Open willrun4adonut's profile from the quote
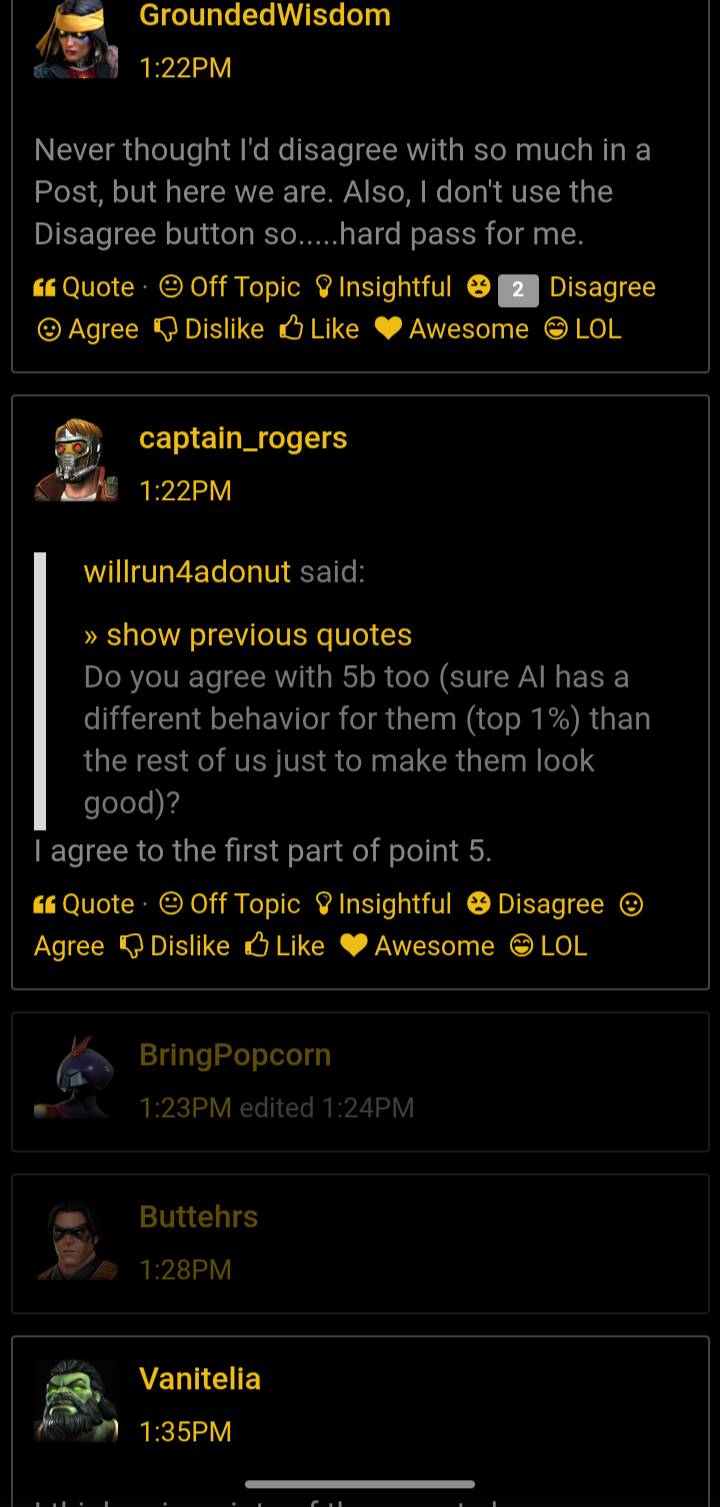 click(x=187, y=572)
